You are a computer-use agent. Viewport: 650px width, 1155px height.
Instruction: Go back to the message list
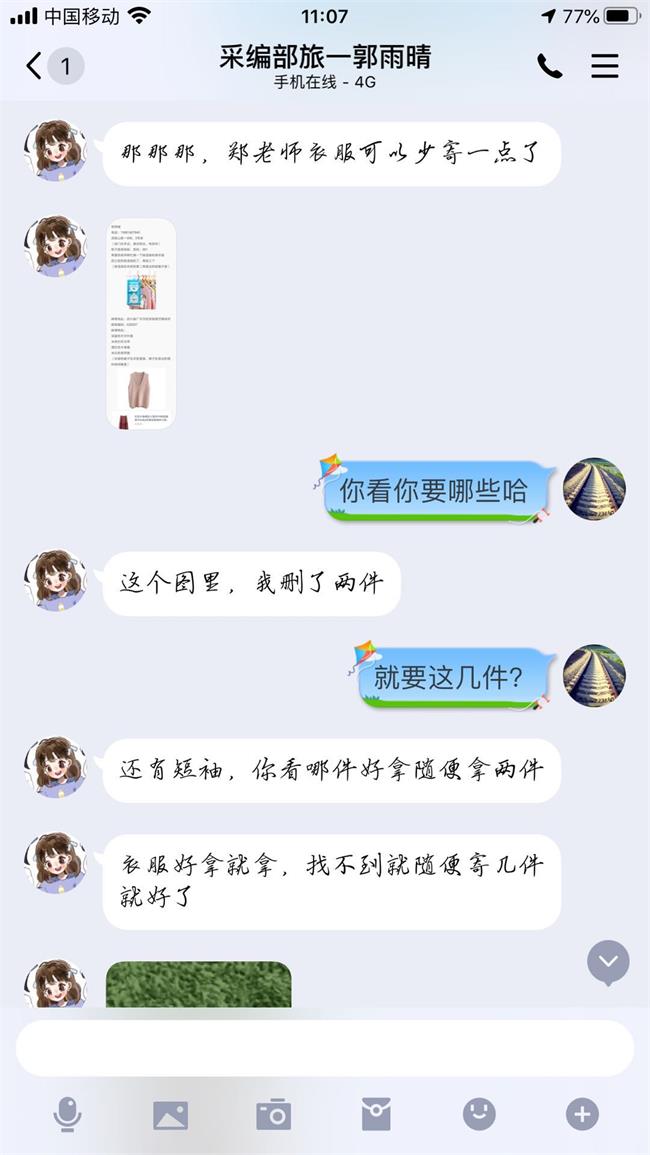pos(35,66)
